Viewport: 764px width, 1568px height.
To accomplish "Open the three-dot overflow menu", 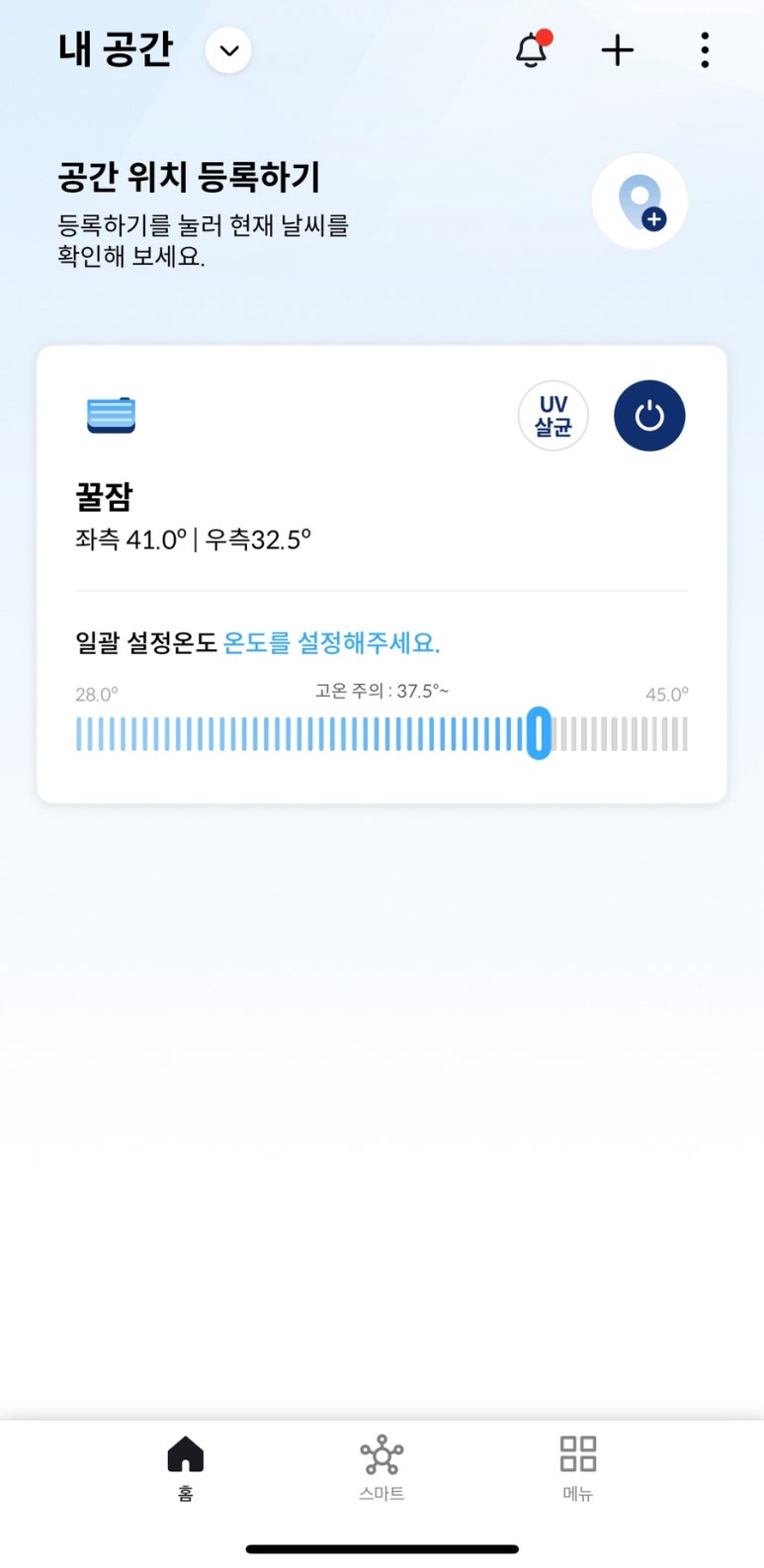I will [704, 49].
